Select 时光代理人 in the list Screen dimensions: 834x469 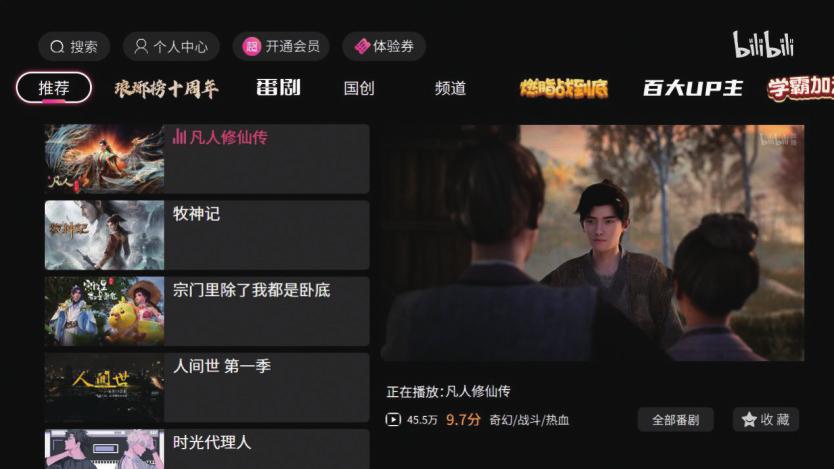(207, 449)
